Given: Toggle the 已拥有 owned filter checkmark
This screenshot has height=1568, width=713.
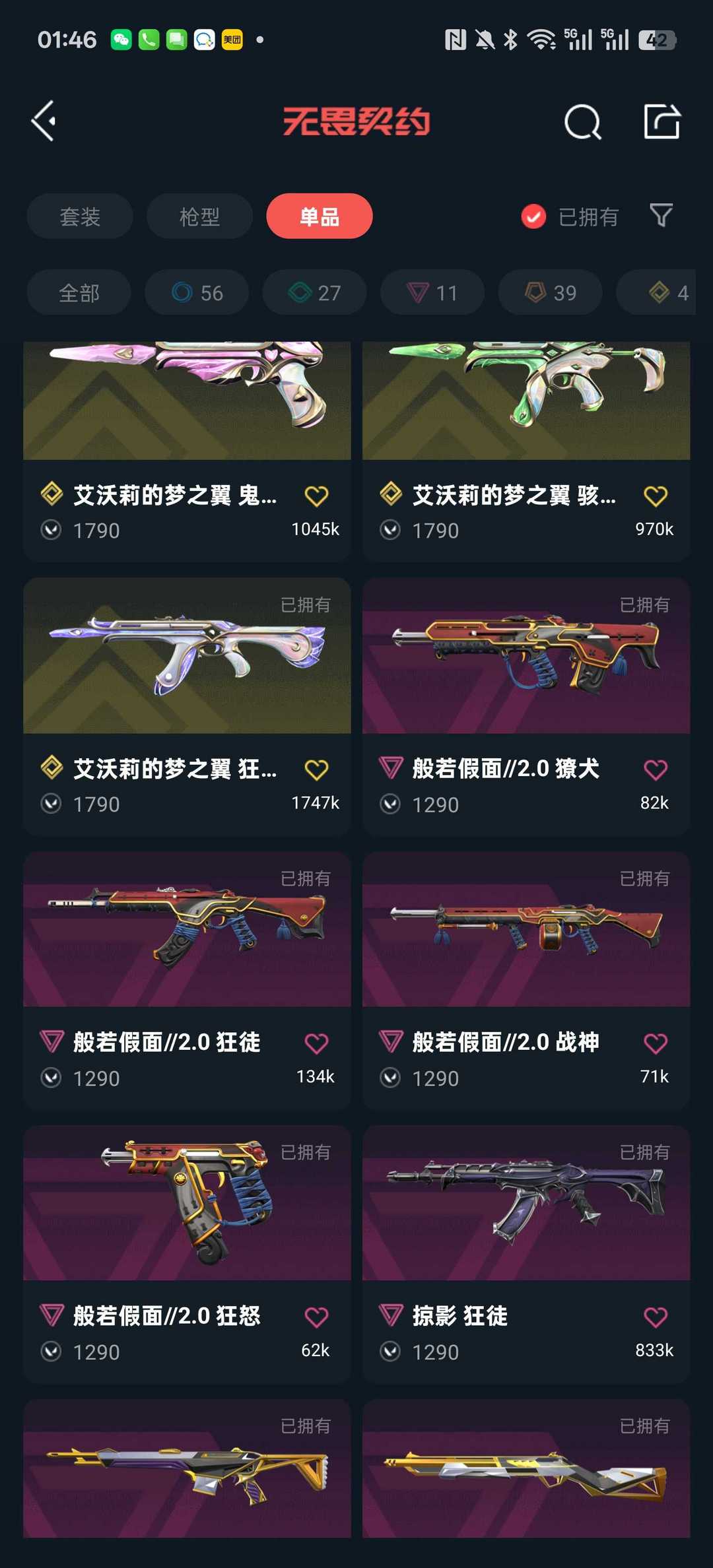Looking at the screenshot, I should pos(533,216).
